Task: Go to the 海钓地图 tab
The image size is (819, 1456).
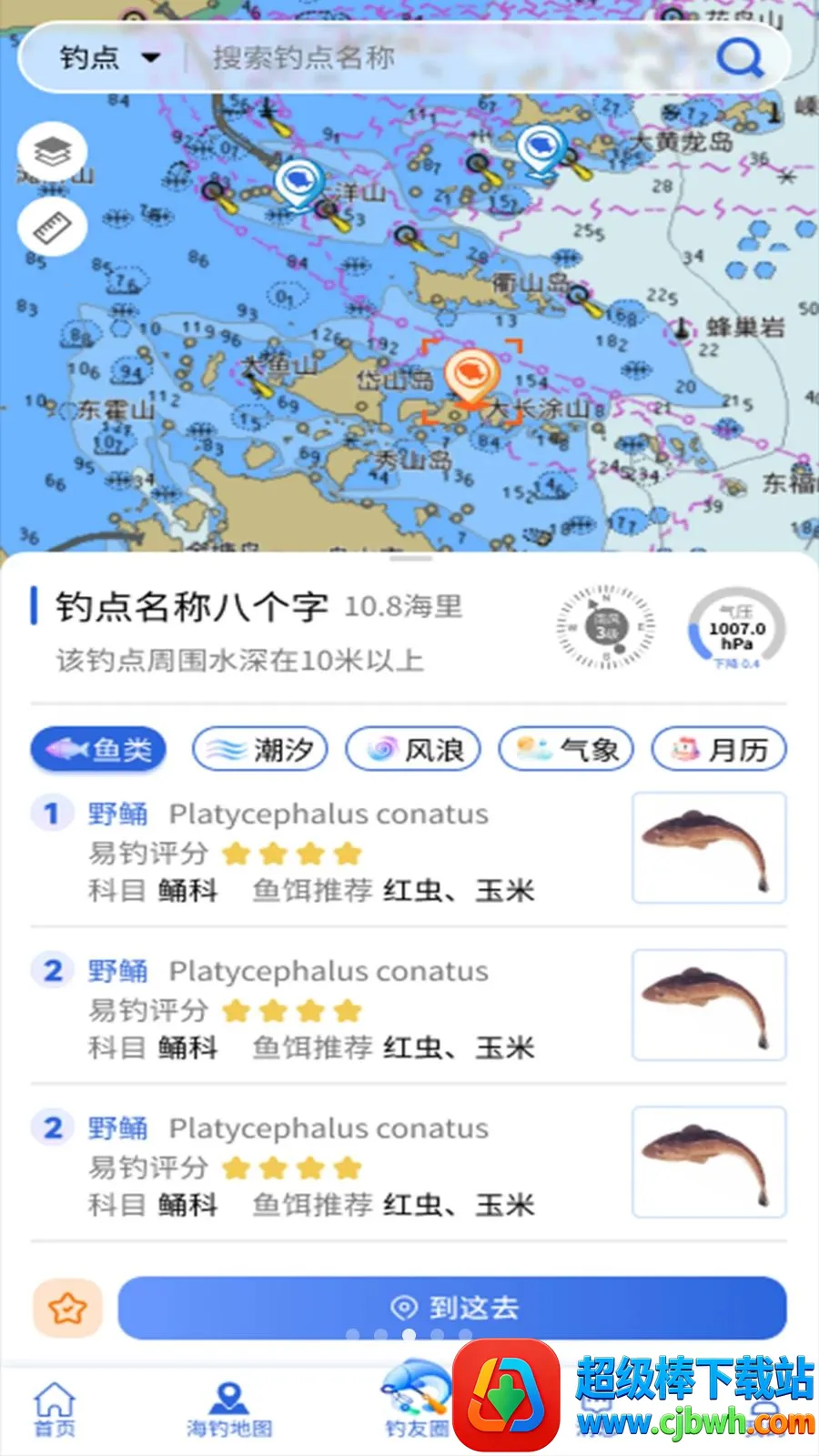Action: [229, 1410]
